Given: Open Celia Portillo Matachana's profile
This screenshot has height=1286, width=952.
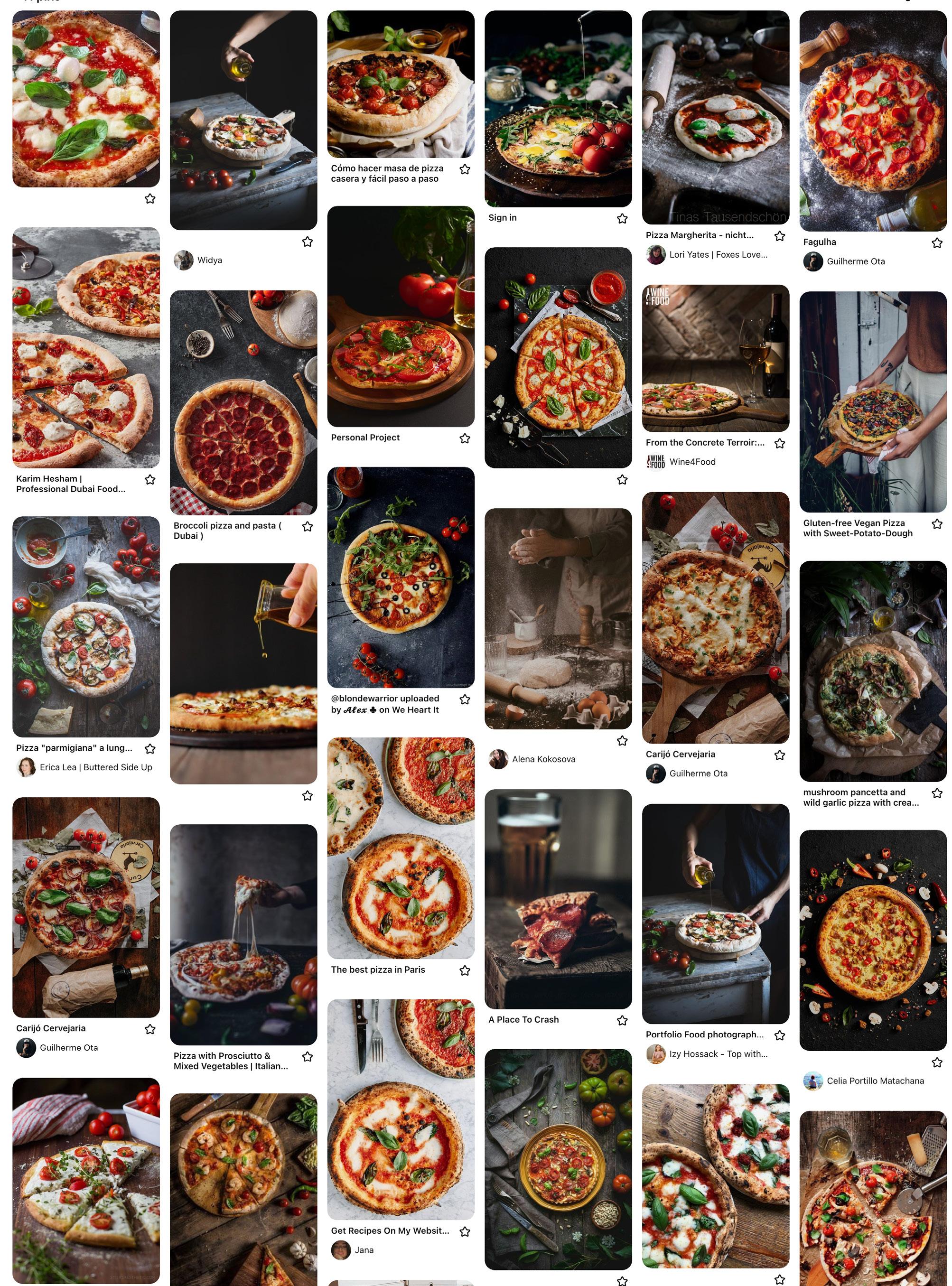Looking at the screenshot, I should (x=874, y=1081).
